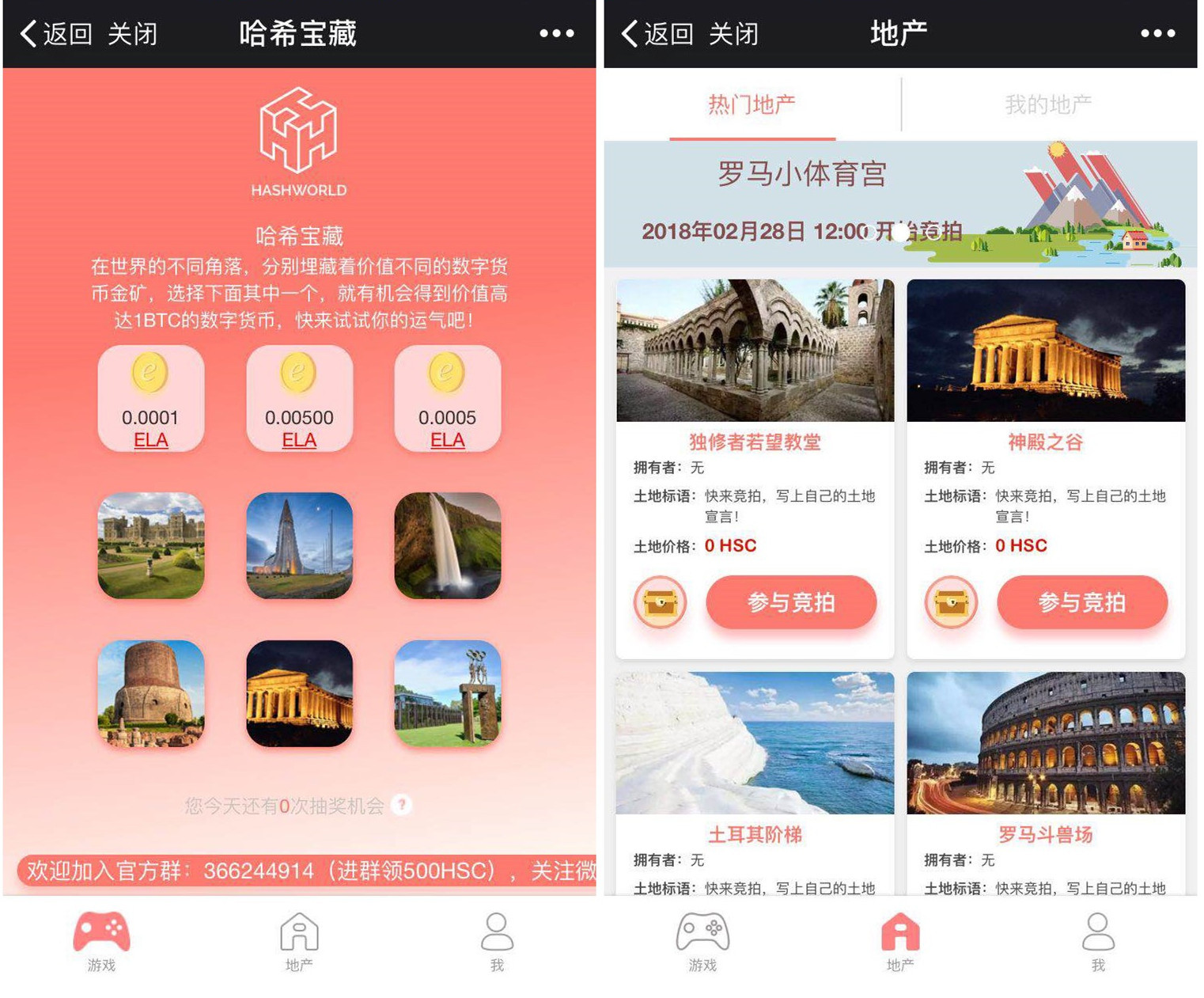Open the 我 tab on the 哈希宝藏 screen

[x=497, y=941]
